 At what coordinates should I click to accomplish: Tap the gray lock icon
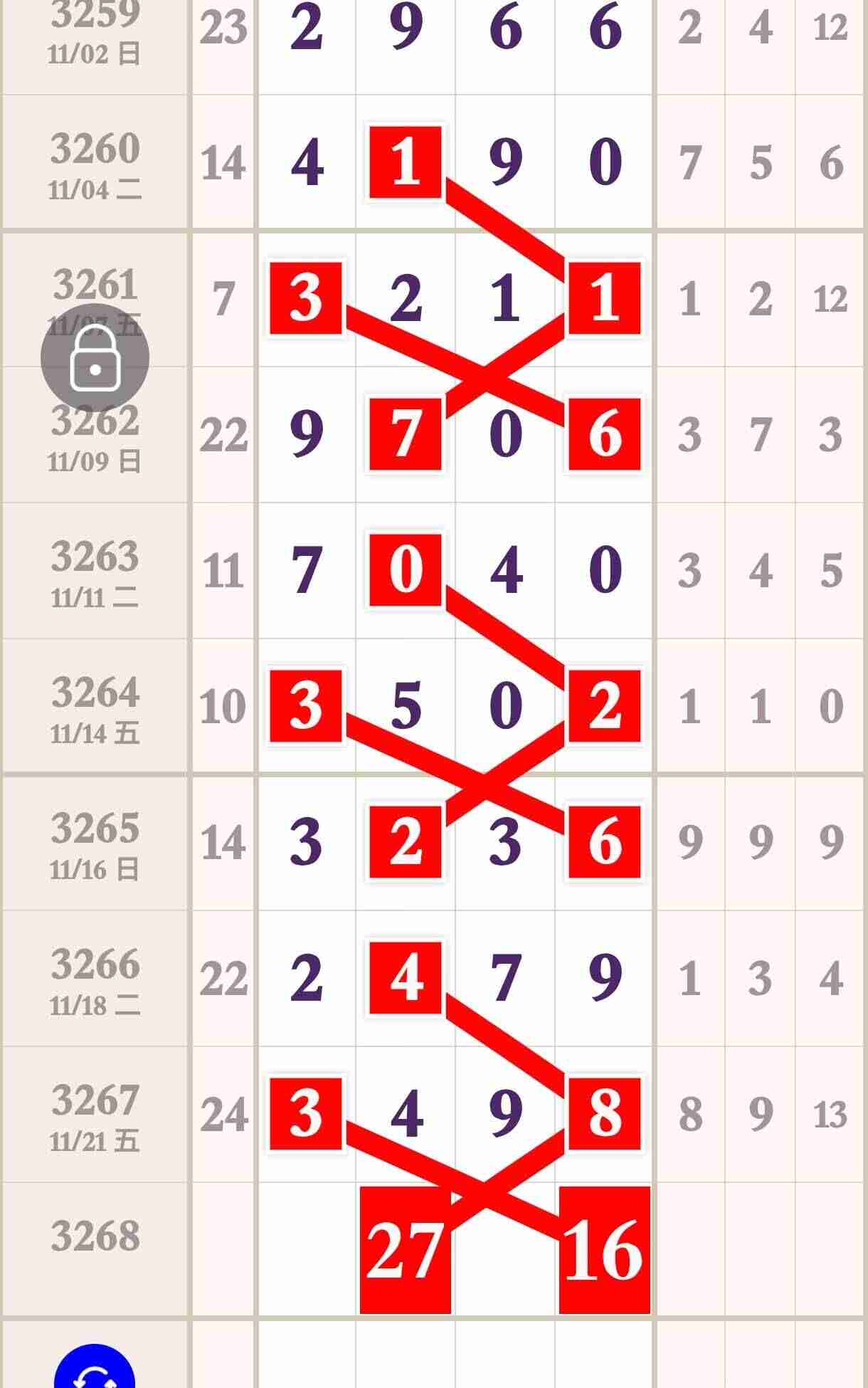95,358
